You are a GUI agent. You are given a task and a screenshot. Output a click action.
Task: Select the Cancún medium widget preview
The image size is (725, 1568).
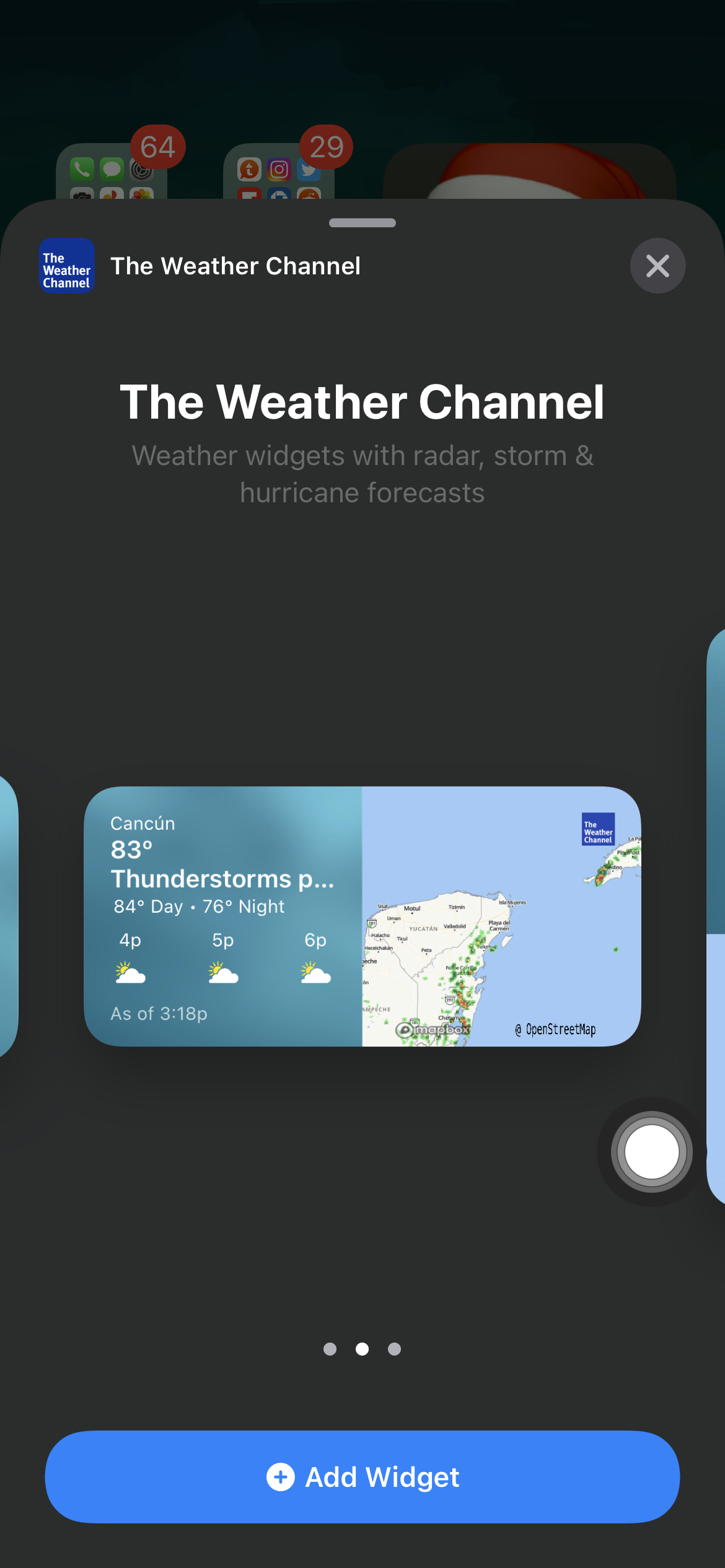[362, 917]
